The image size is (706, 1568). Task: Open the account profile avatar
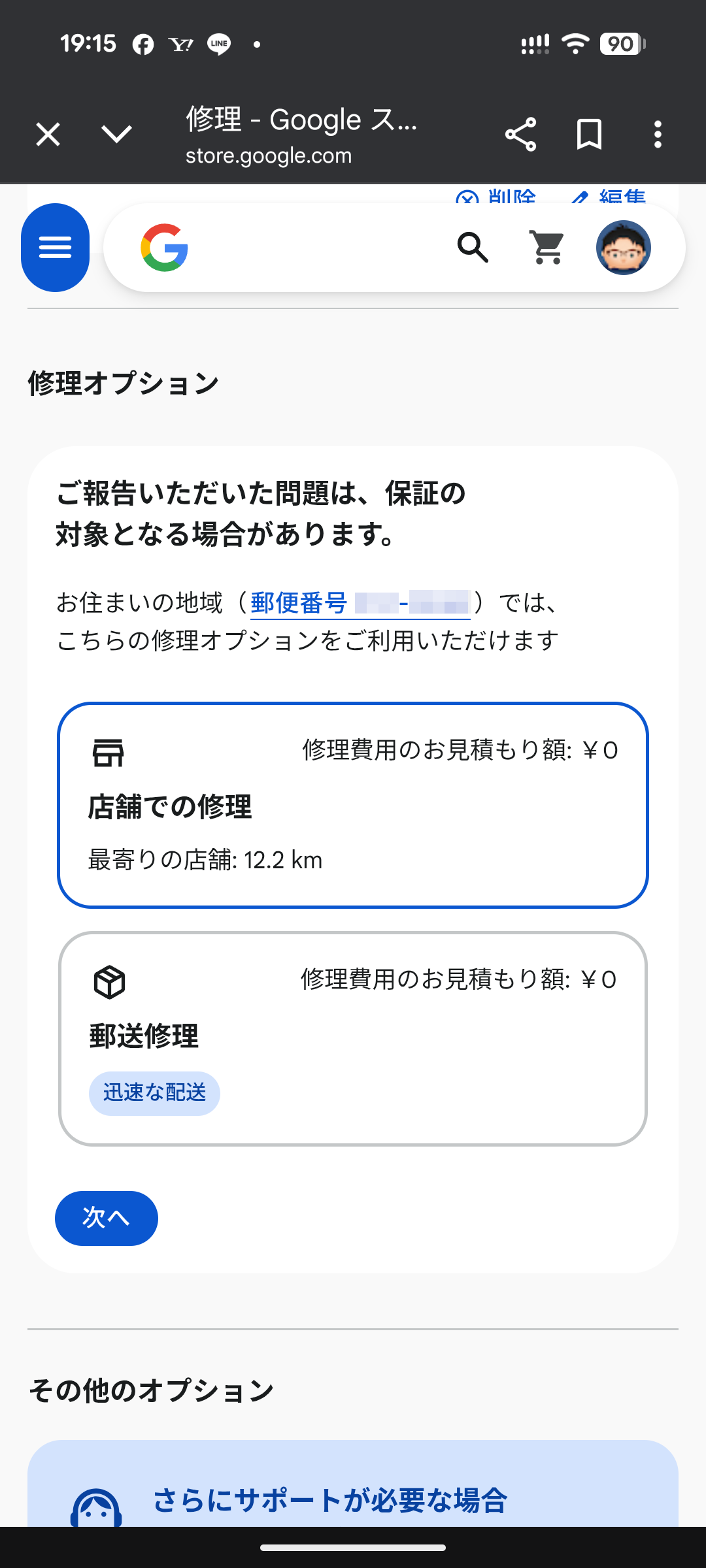(x=623, y=248)
